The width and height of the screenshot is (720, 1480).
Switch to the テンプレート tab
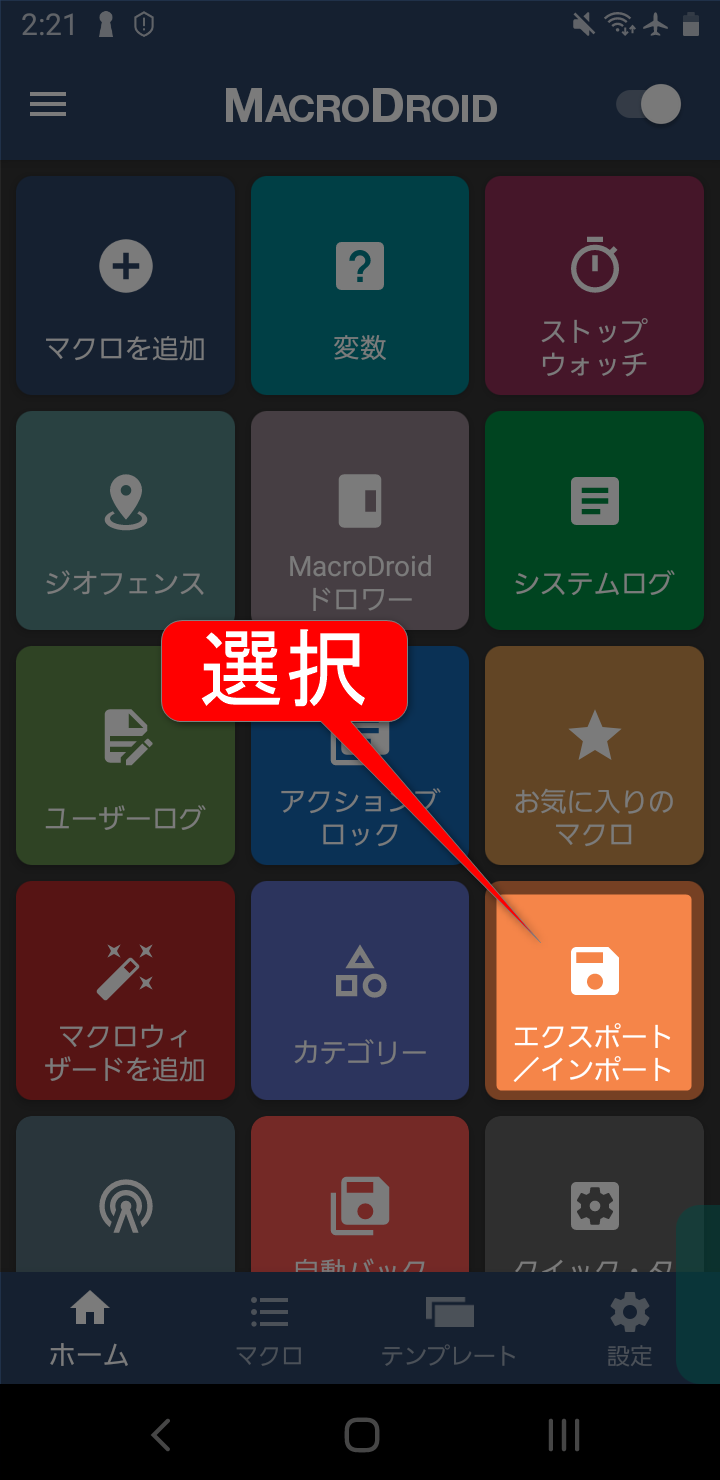(449, 1328)
